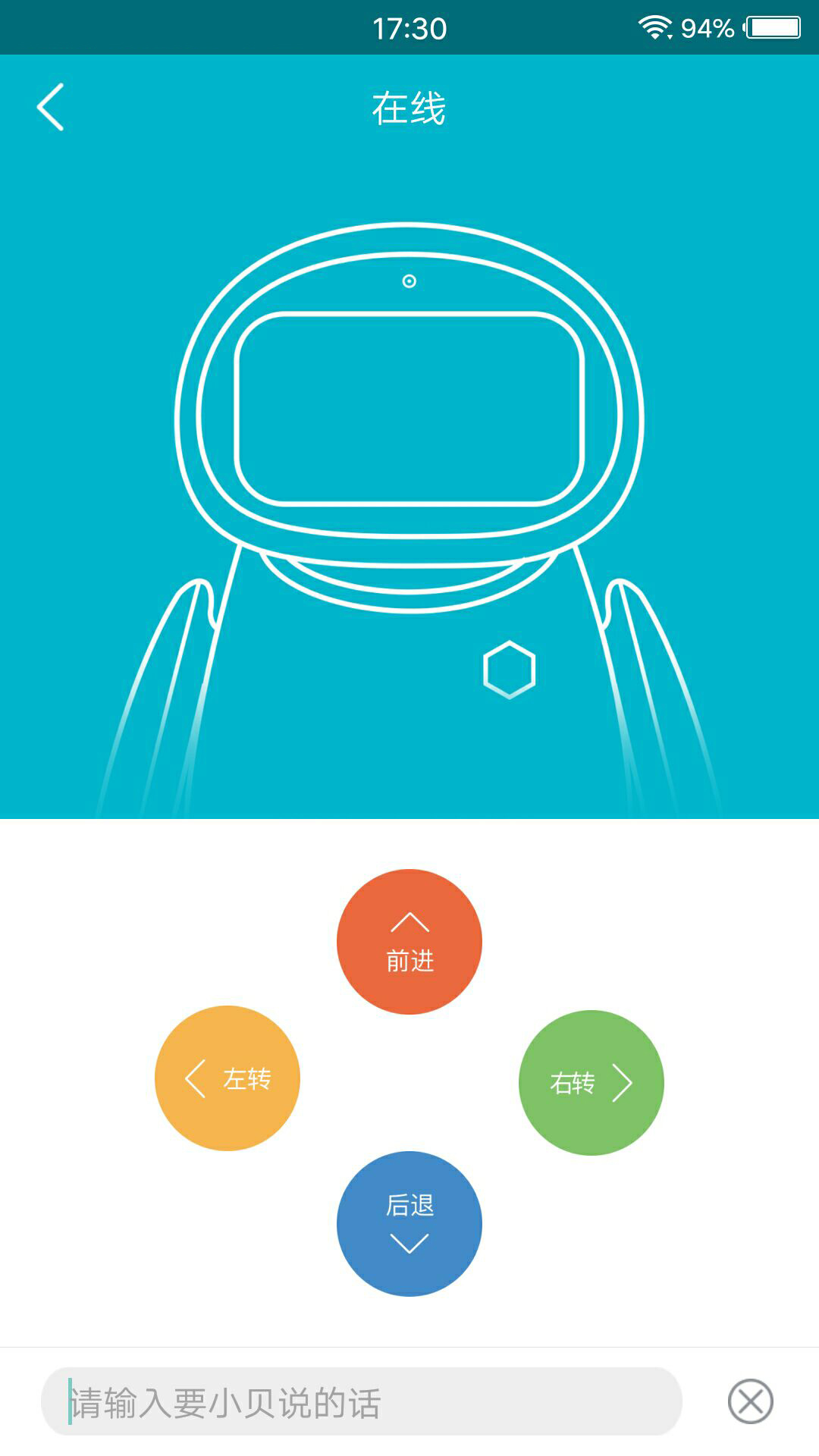Close the speech input with the X icon
The height and width of the screenshot is (1456, 819).
click(x=751, y=1401)
